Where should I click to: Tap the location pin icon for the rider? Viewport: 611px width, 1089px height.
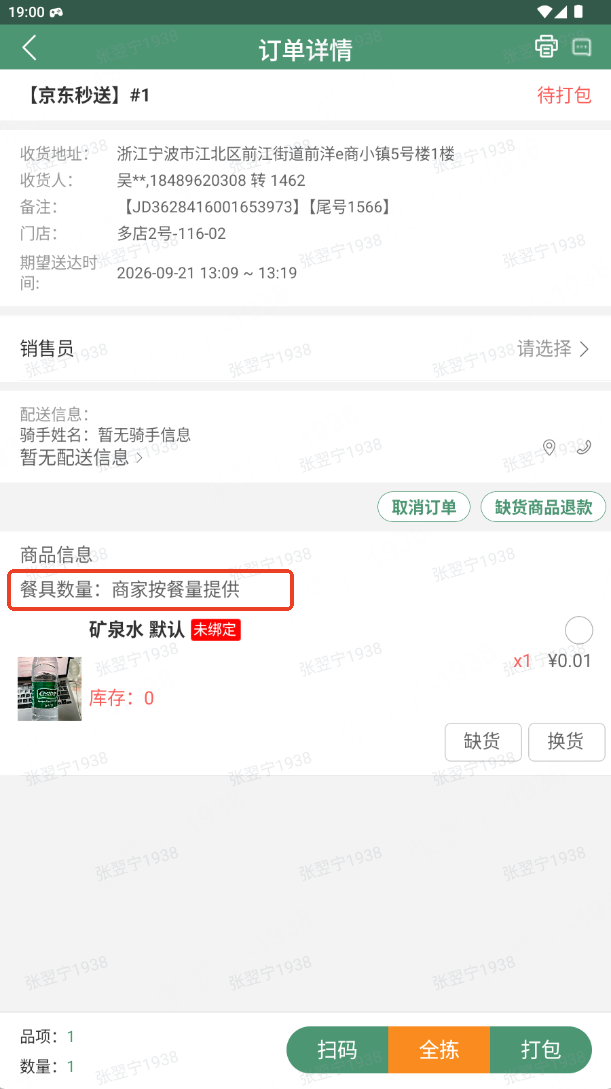(549, 447)
